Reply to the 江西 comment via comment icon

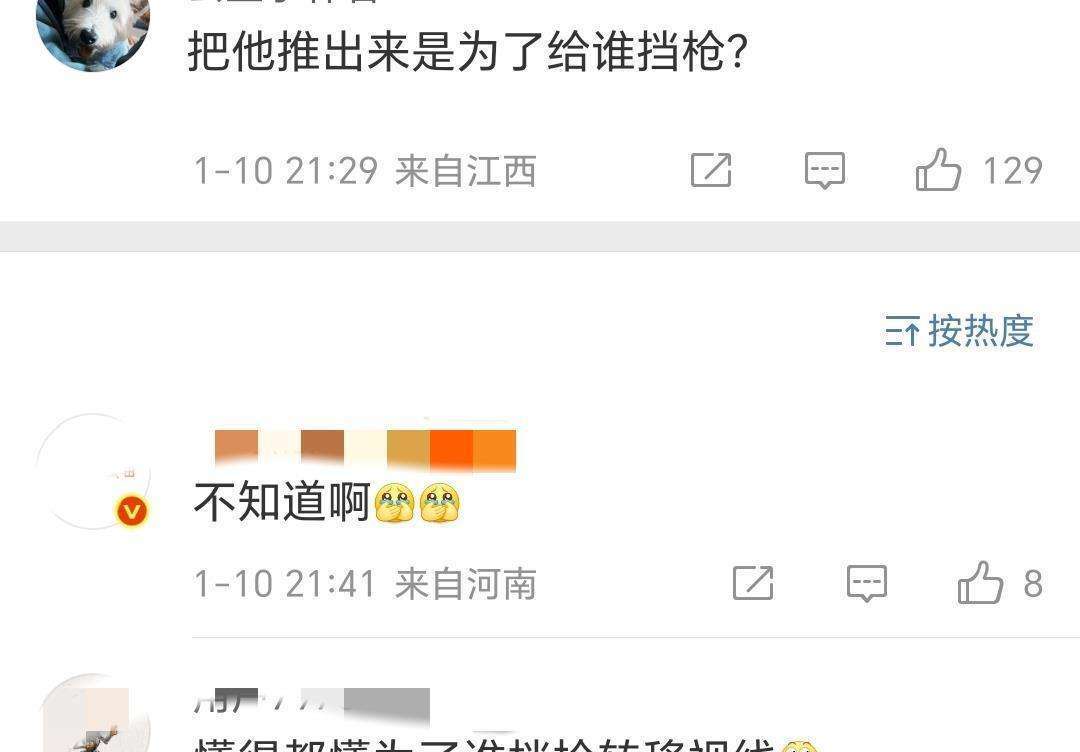825,170
